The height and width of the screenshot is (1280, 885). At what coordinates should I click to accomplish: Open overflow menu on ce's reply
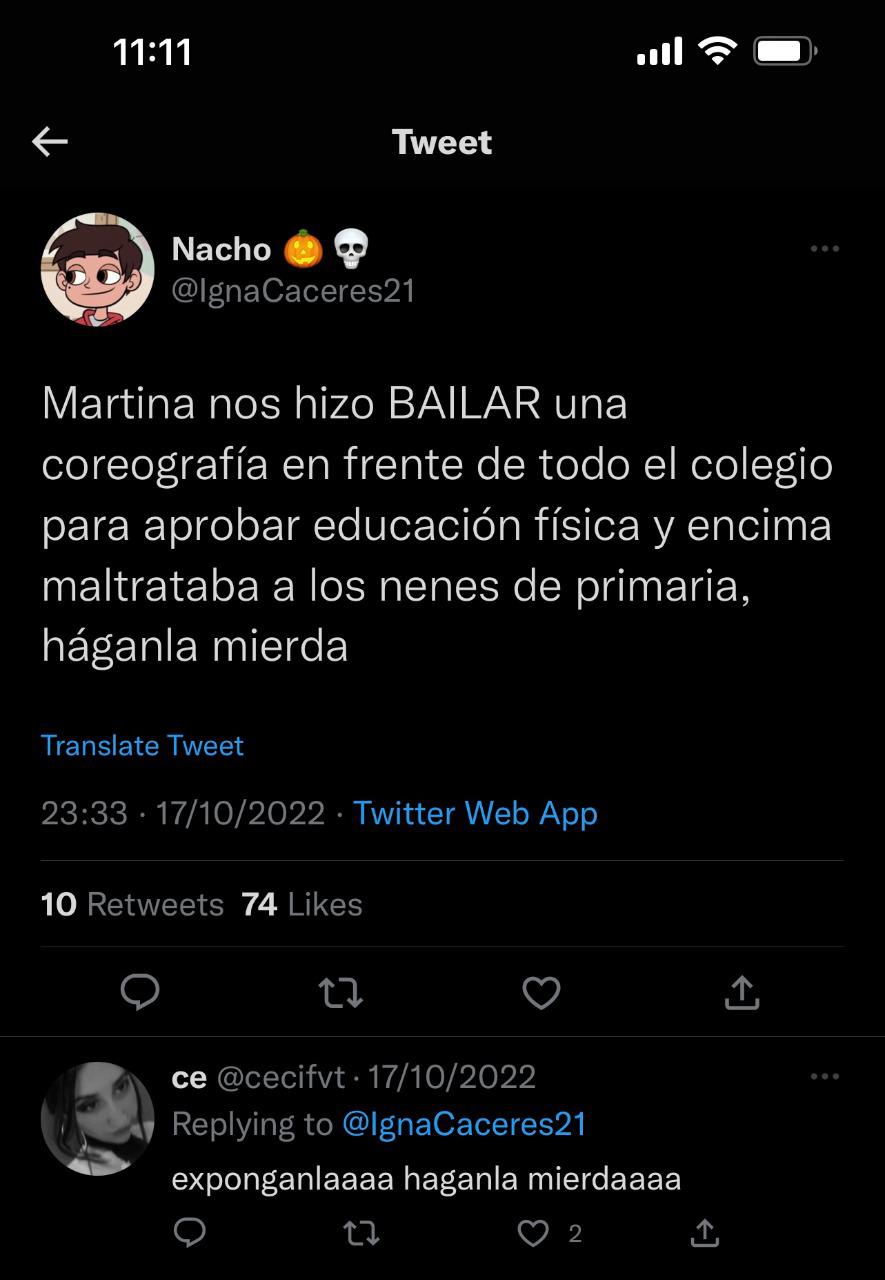click(824, 1077)
